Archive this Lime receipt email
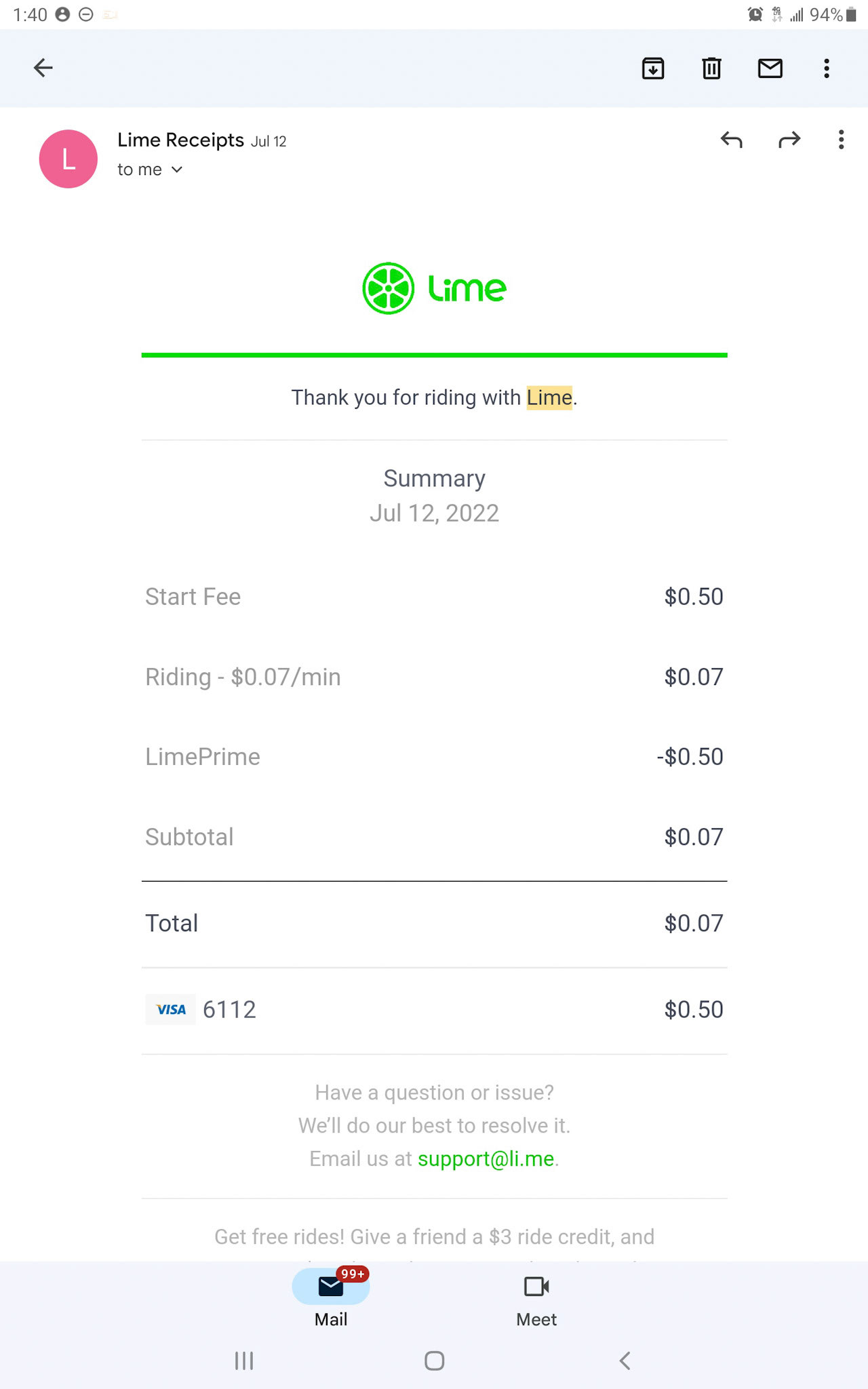This screenshot has width=868, height=1389. [x=653, y=68]
